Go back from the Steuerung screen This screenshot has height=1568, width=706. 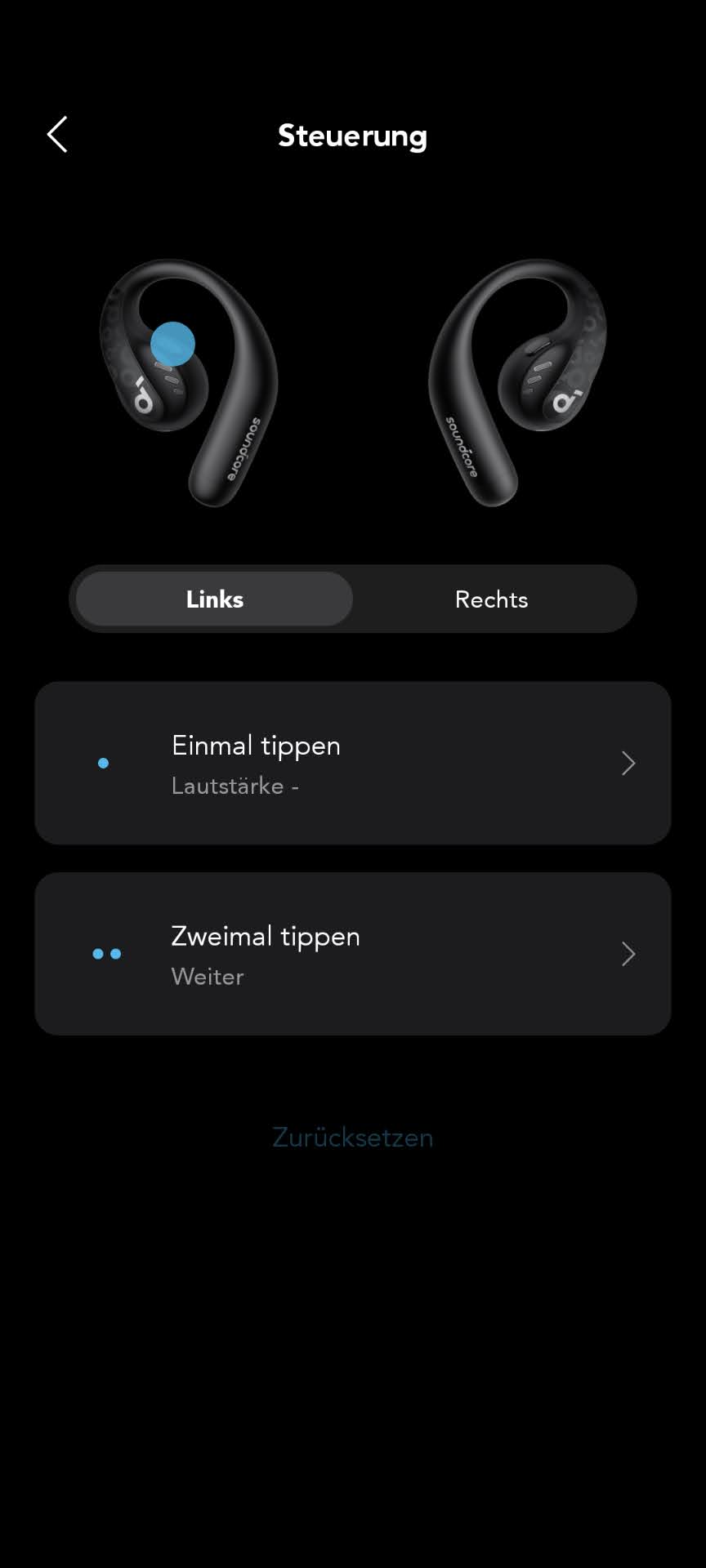click(57, 135)
